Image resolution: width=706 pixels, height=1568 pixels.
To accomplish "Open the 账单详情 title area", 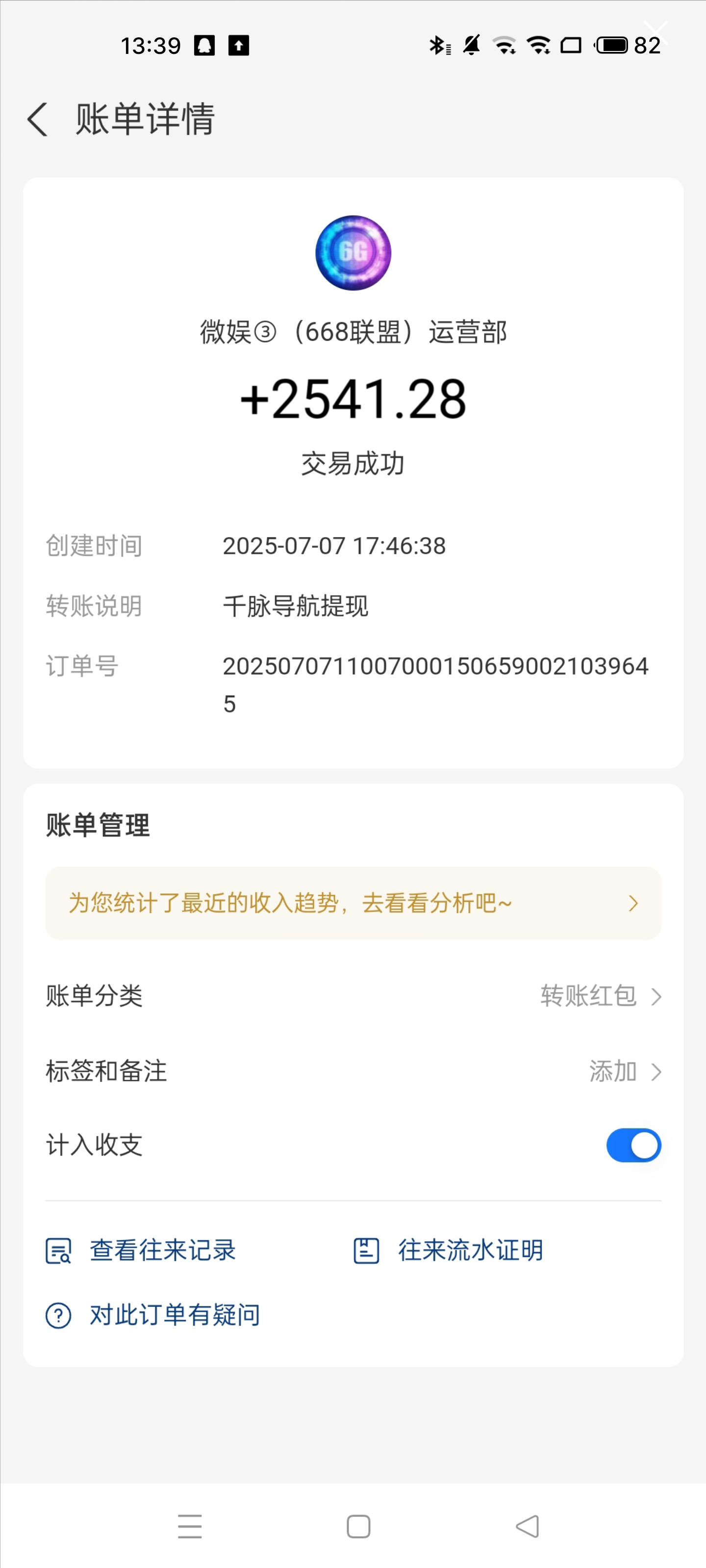I will coord(144,119).
